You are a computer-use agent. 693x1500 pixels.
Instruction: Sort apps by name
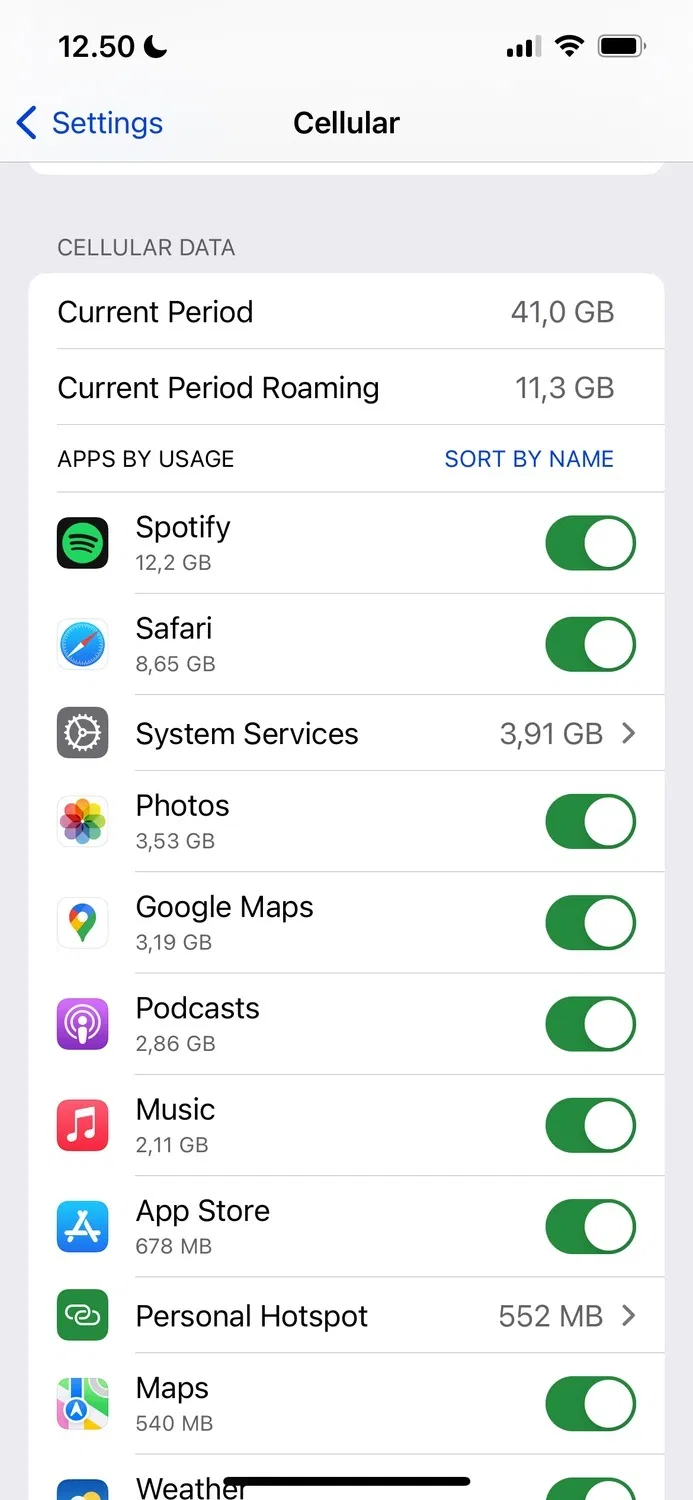(528, 459)
